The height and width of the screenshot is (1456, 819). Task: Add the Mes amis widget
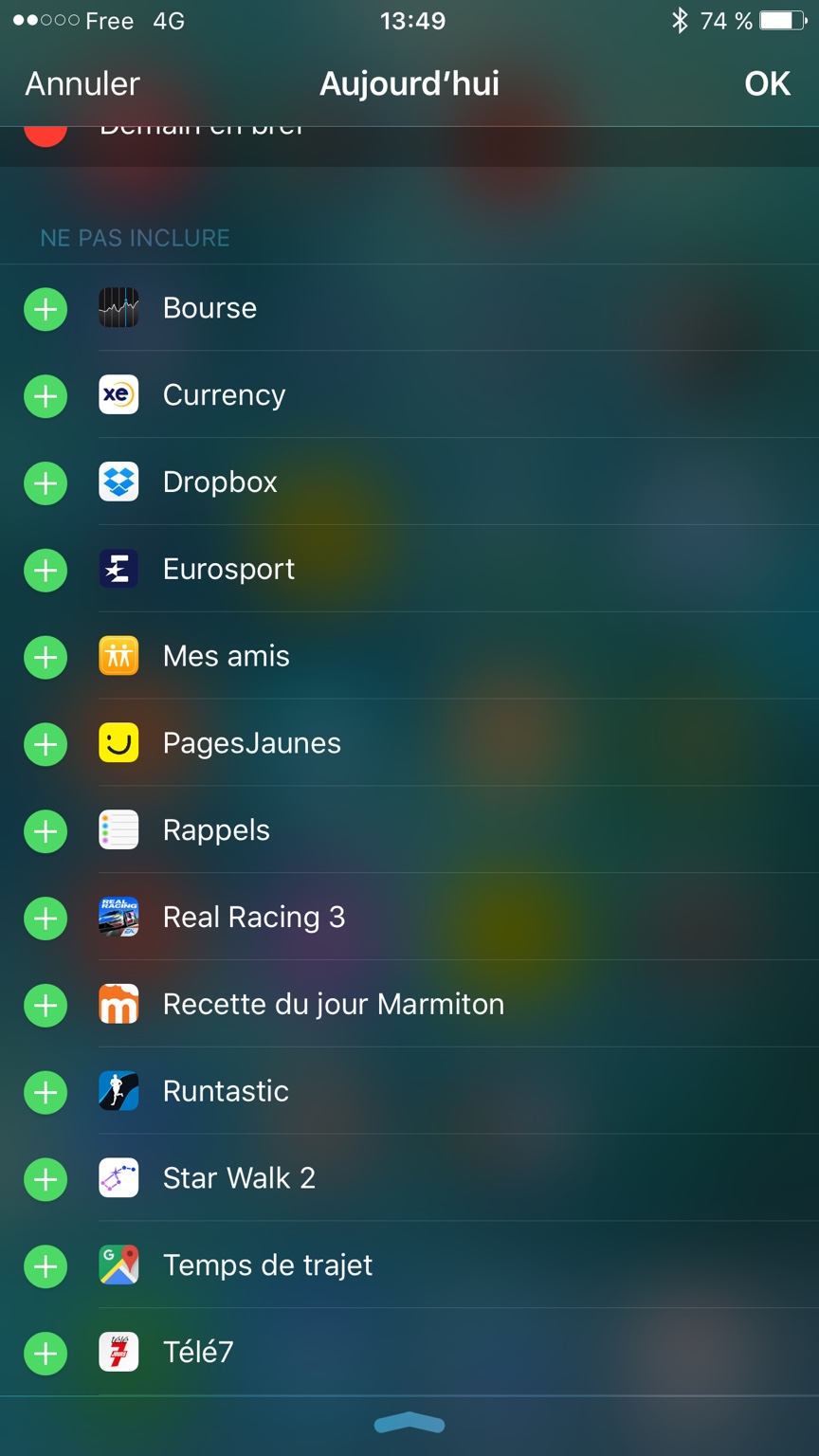click(45, 658)
